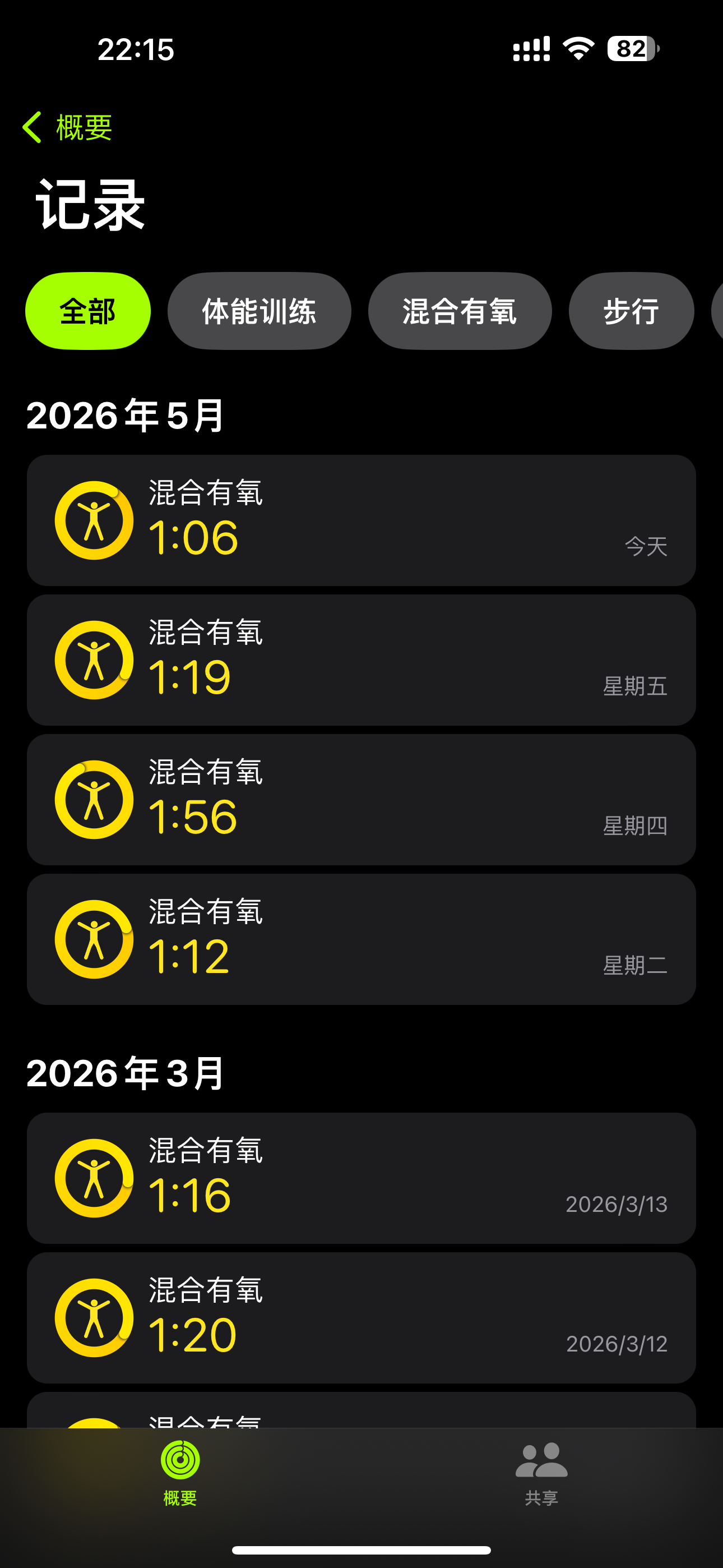Go back to 概要
Screen dimensions: 723x1568
pos(67,127)
